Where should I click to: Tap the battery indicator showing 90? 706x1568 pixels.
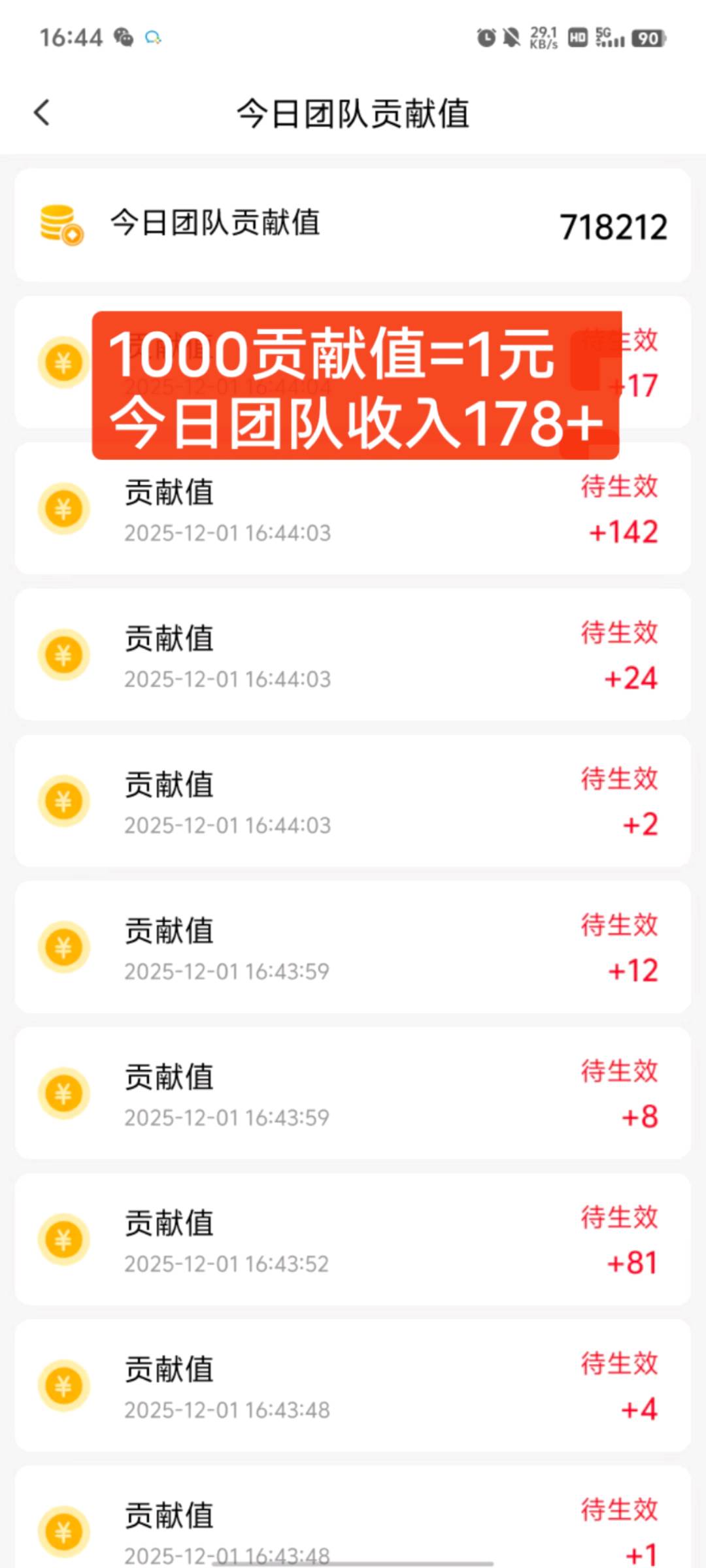click(648, 39)
